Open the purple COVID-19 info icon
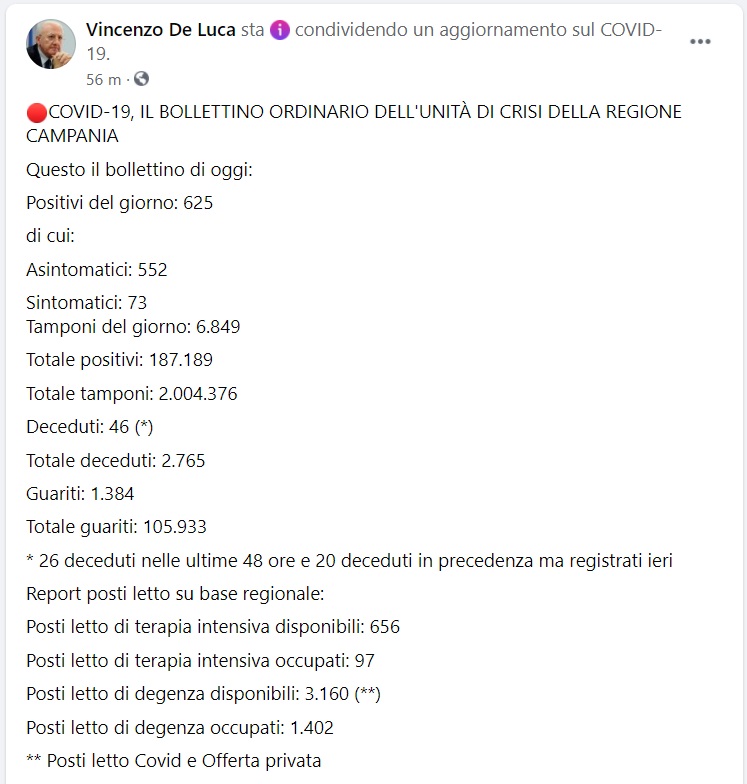Image resolution: width=747 pixels, height=784 pixels. [280, 30]
